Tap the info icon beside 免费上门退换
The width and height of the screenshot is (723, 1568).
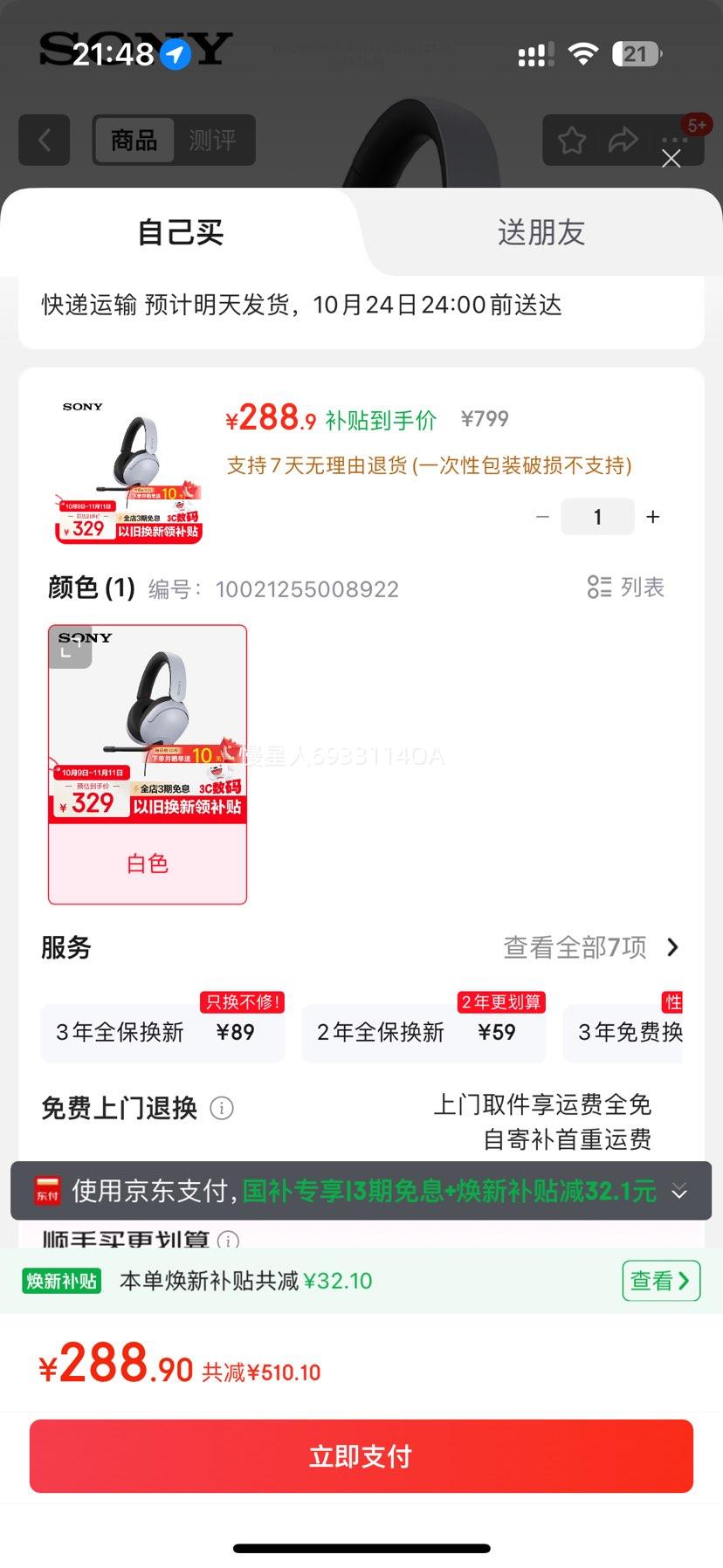[222, 1107]
